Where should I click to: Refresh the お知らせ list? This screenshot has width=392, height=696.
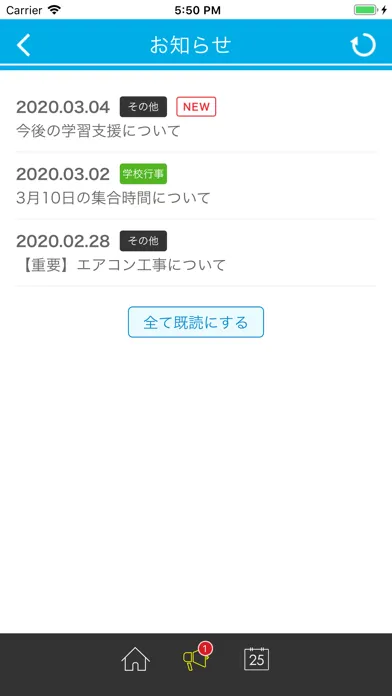pyautogui.click(x=363, y=45)
